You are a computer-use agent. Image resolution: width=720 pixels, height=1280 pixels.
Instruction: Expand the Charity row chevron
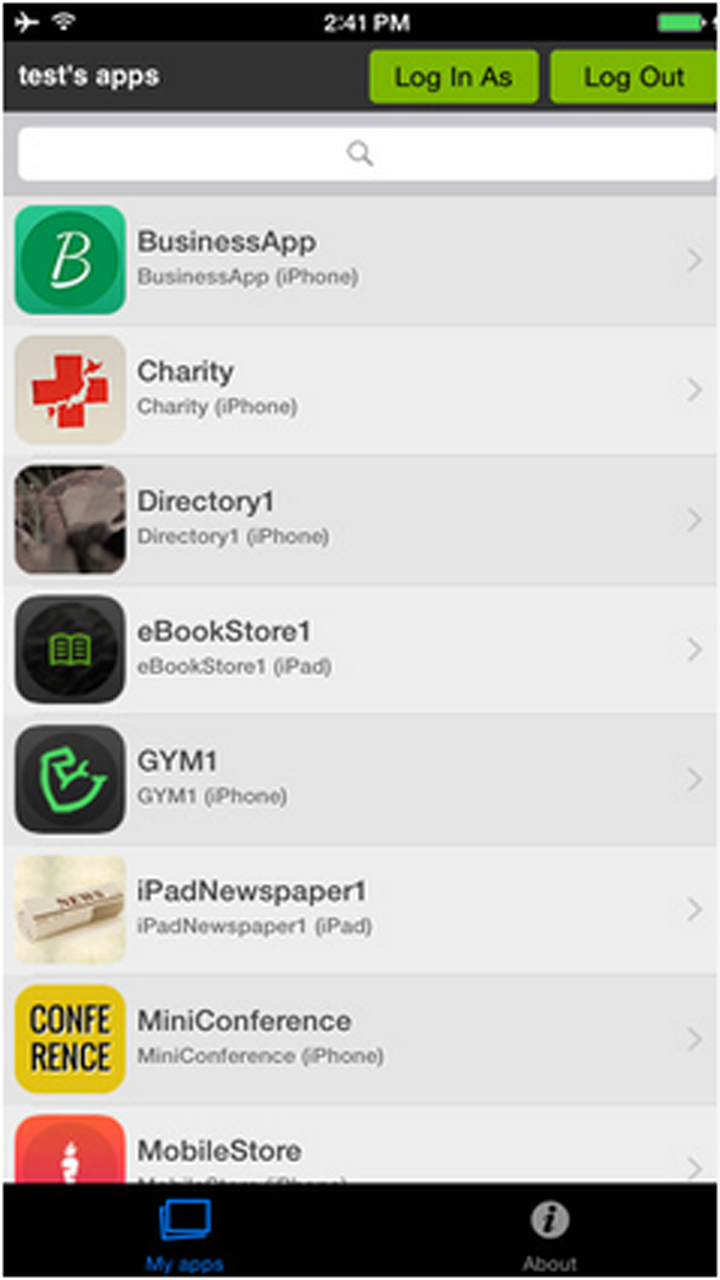[695, 390]
